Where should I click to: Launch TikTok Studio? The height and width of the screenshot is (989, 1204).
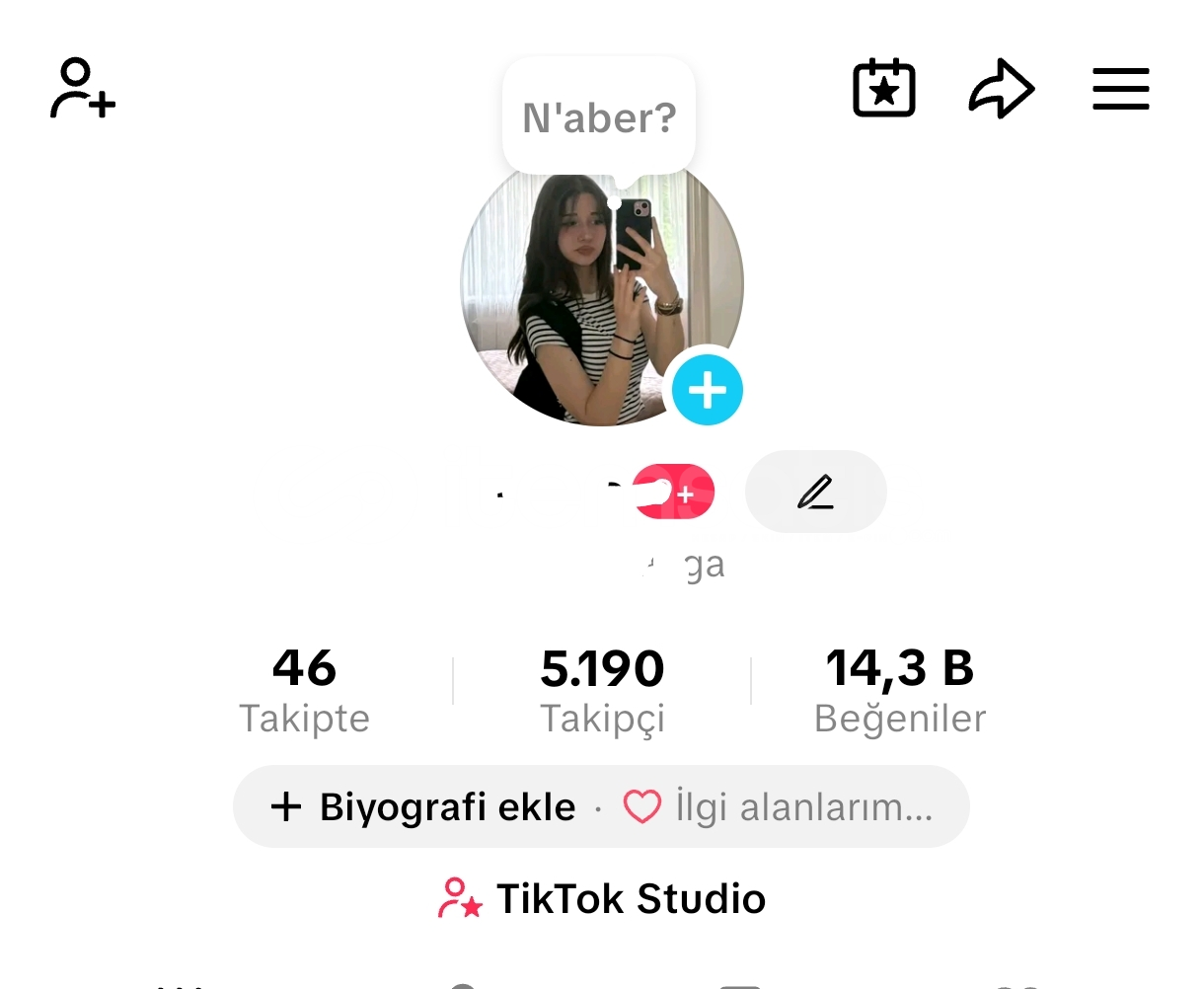point(602,899)
